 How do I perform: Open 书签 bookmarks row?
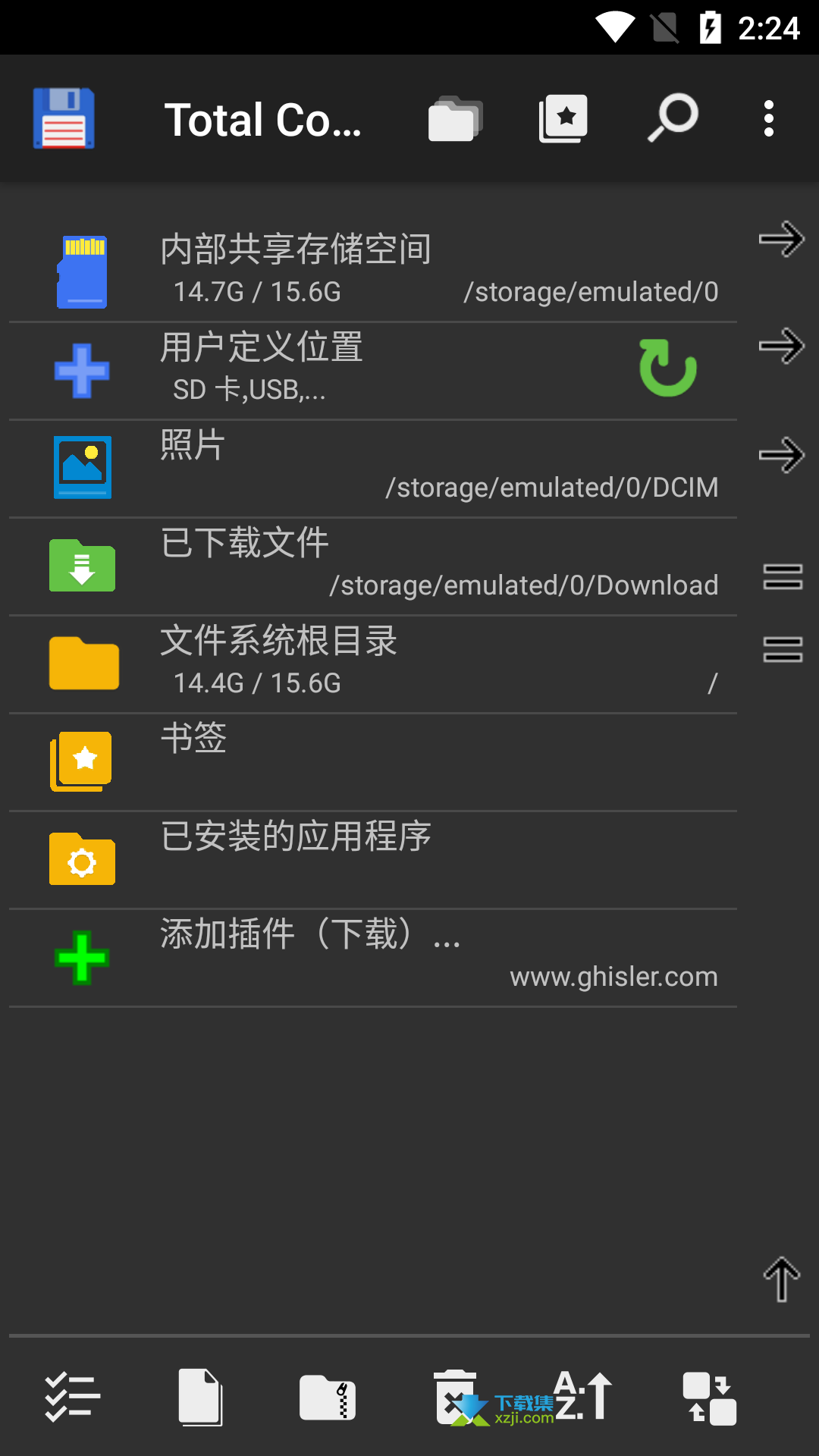pos(373,761)
